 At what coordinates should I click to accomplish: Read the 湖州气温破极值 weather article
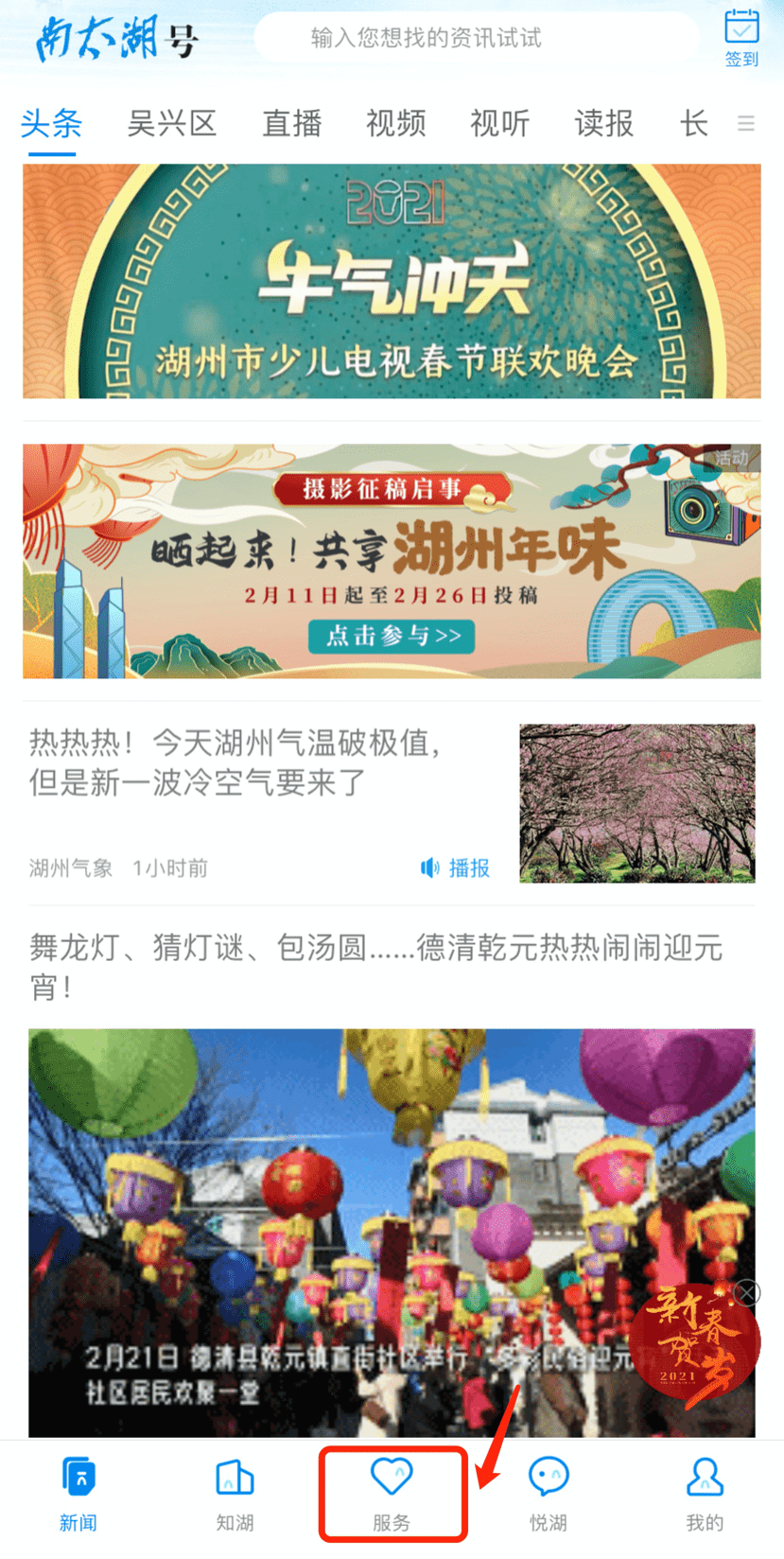point(236,762)
